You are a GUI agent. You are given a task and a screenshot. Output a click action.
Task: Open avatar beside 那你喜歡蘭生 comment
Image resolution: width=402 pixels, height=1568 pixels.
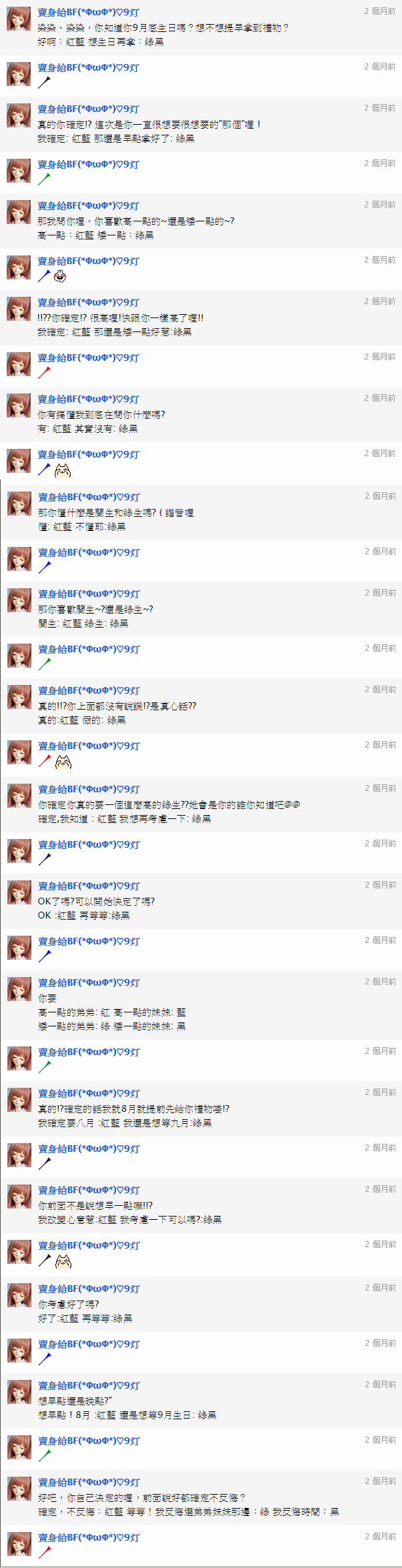19,600
